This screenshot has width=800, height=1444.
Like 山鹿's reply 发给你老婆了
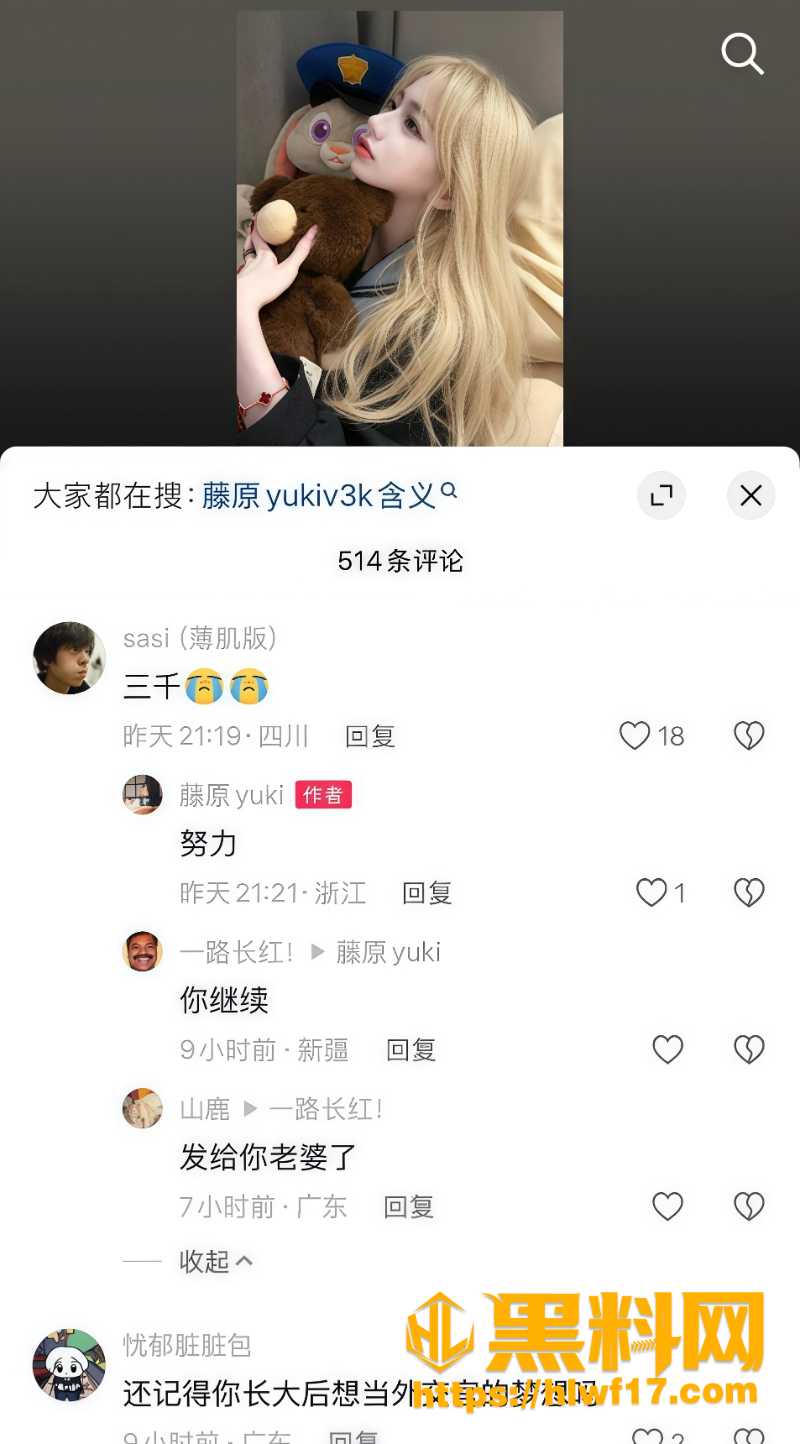[x=668, y=1206]
